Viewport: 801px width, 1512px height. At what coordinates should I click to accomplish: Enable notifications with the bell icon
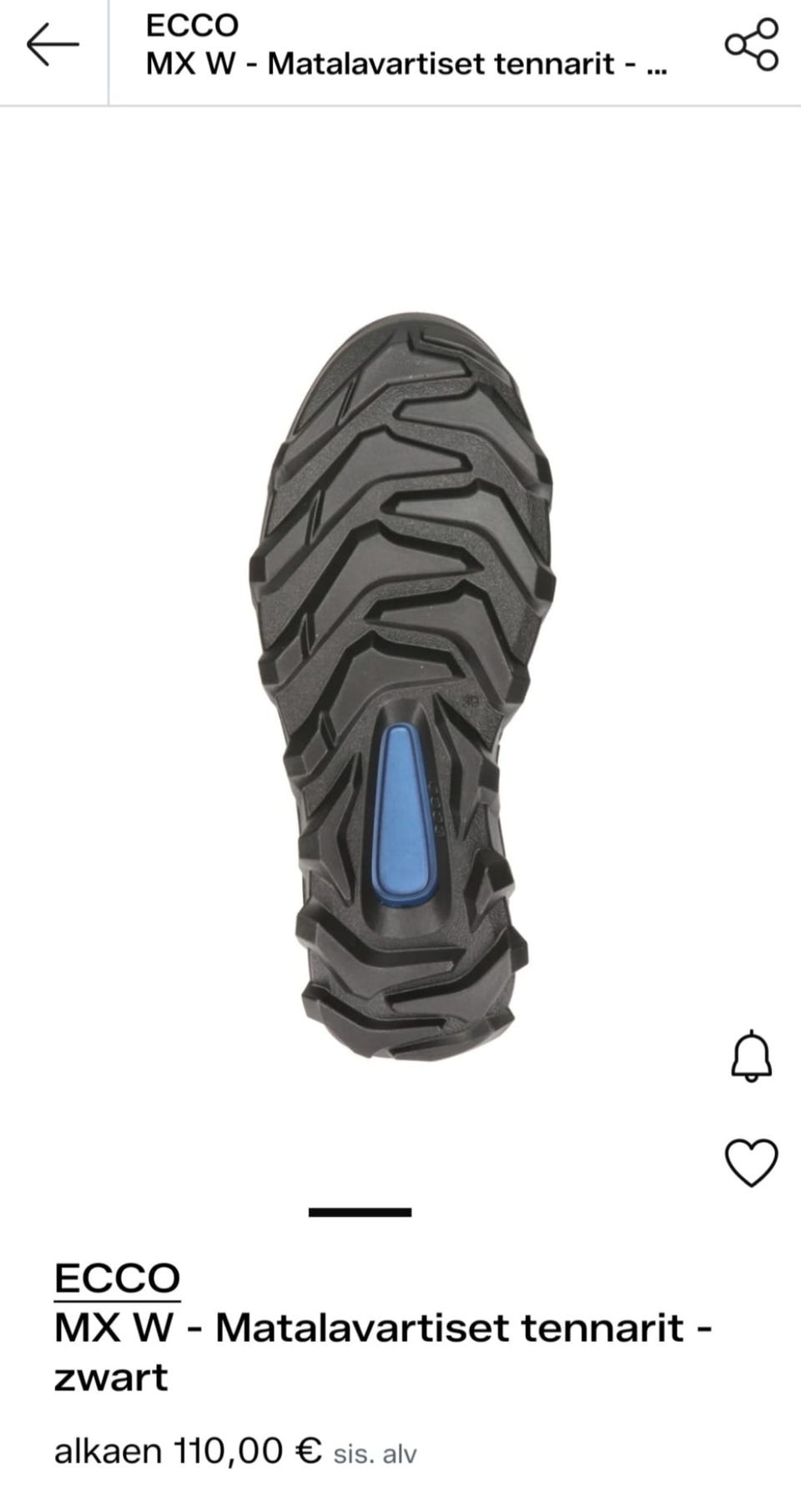pos(751,1057)
